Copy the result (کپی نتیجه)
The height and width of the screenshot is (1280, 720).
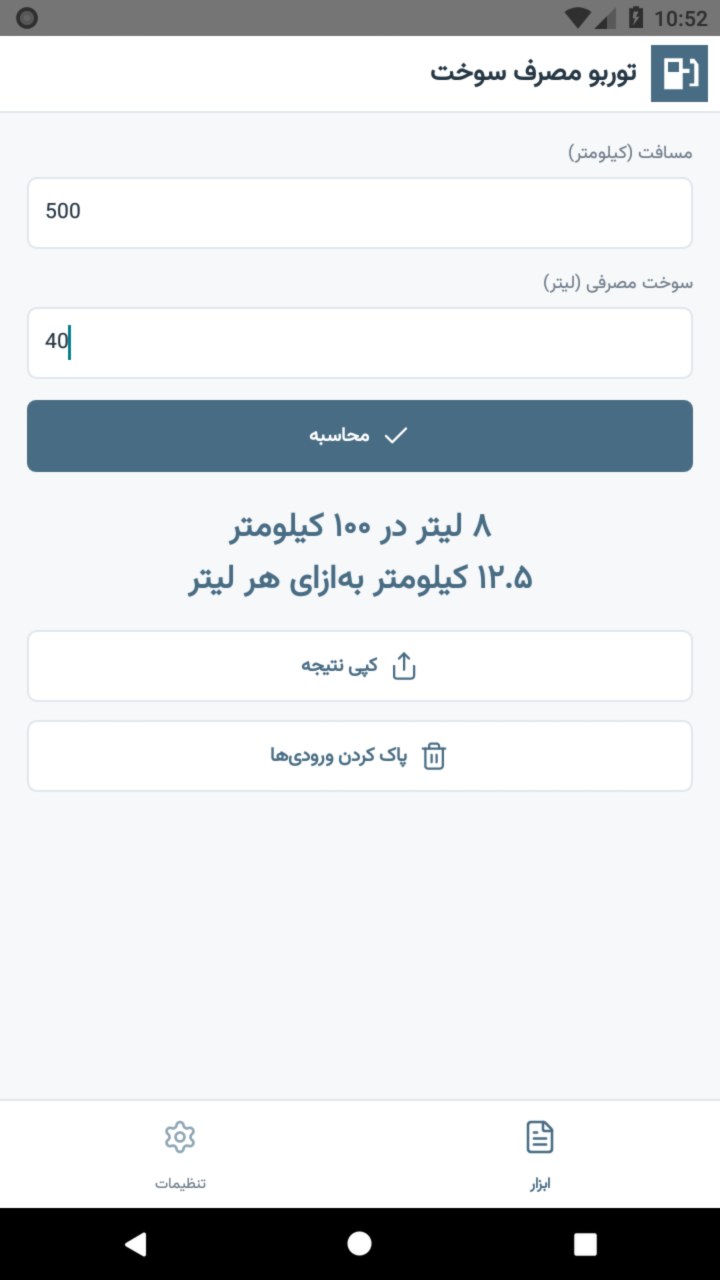tap(360, 666)
